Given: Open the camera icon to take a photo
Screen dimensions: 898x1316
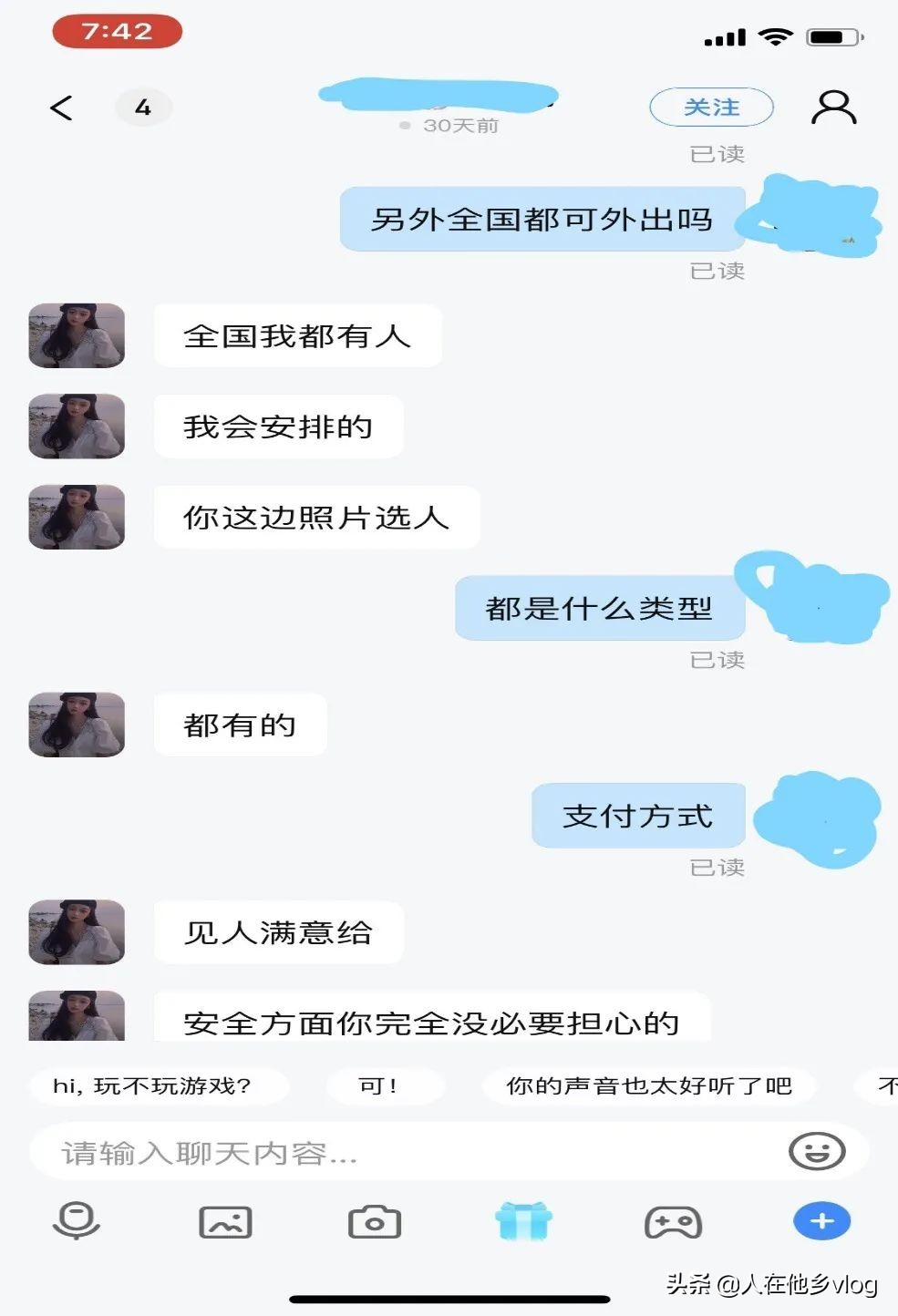Looking at the screenshot, I should tap(375, 1221).
